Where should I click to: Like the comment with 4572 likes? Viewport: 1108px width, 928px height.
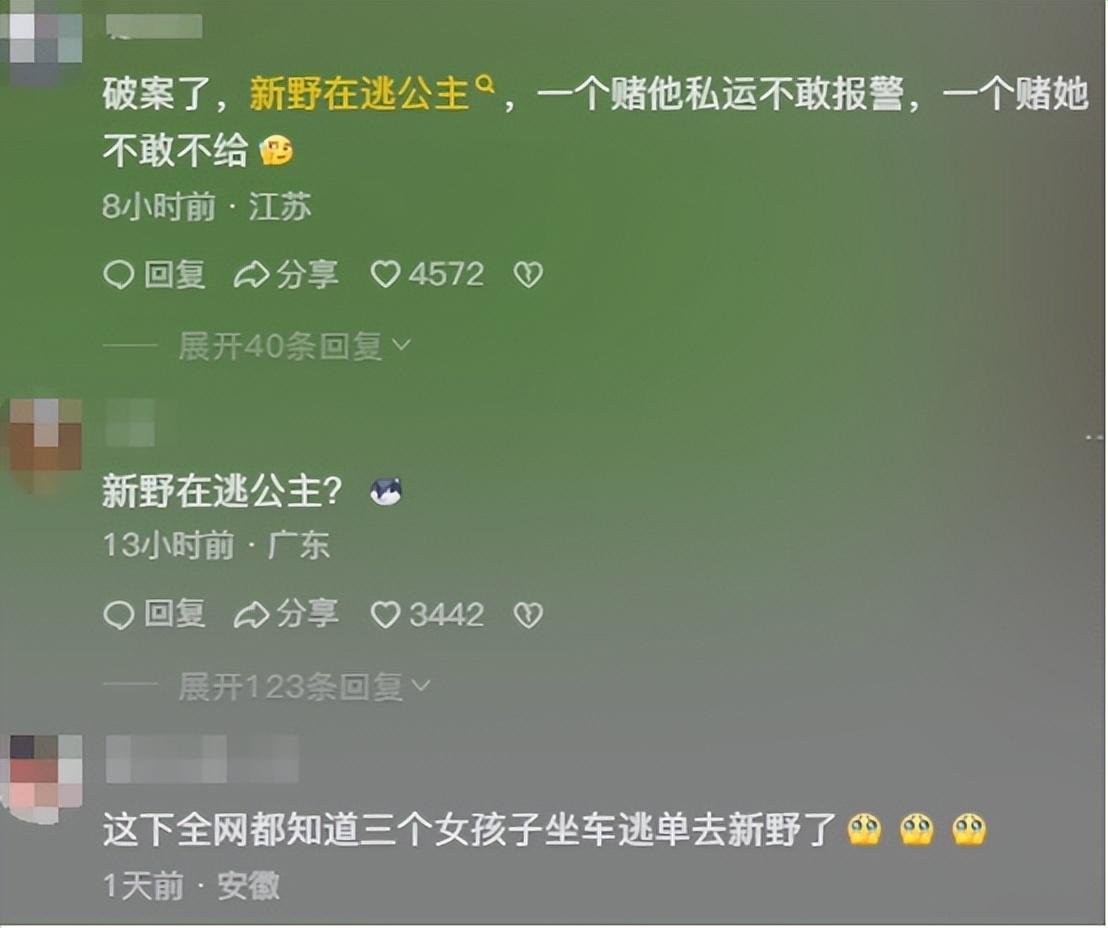pyautogui.click(x=427, y=274)
